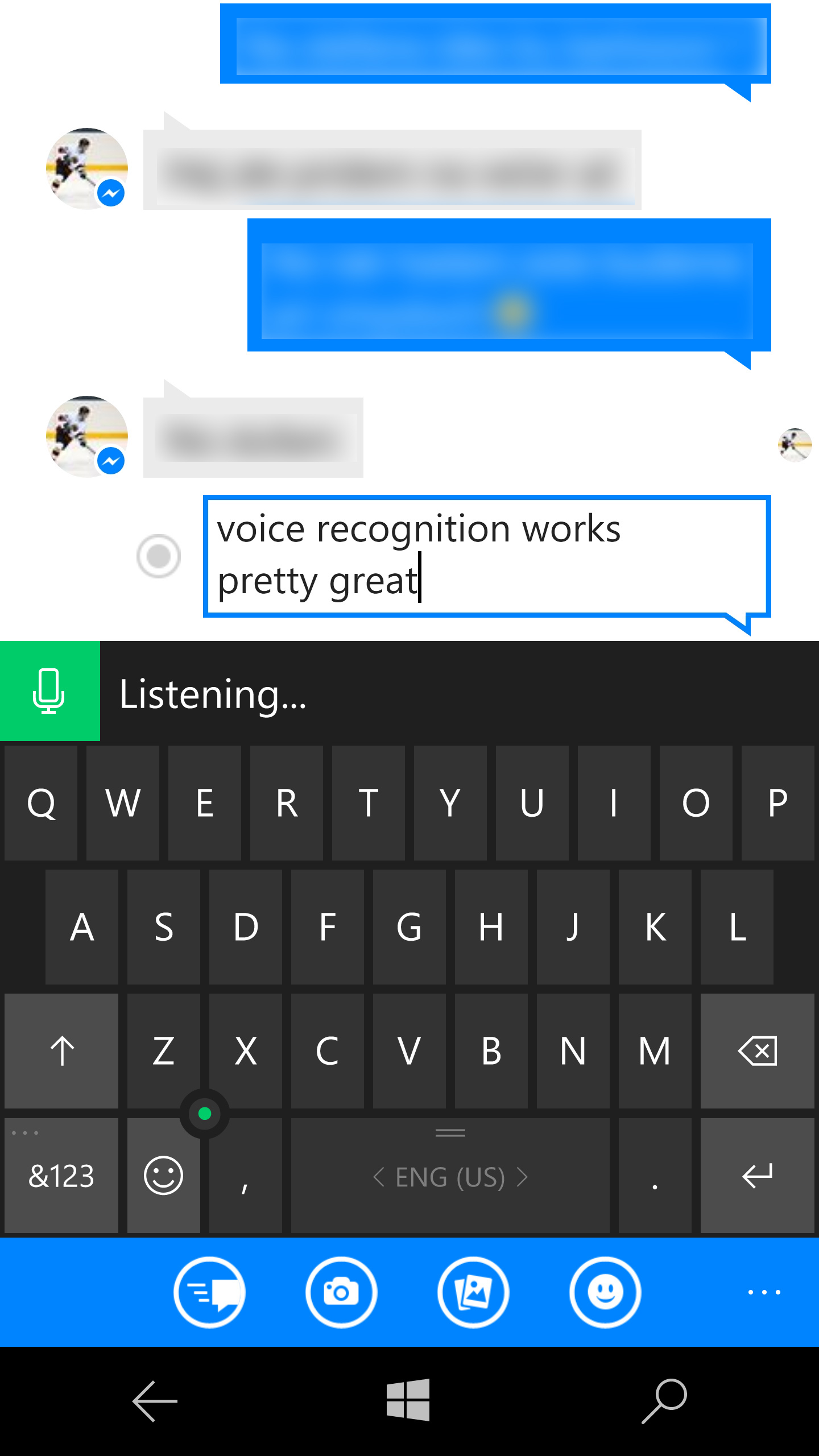The width and height of the screenshot is (819, 1456).
Task: Go back using the system back arrow
Action: [x=155, y=1401]
